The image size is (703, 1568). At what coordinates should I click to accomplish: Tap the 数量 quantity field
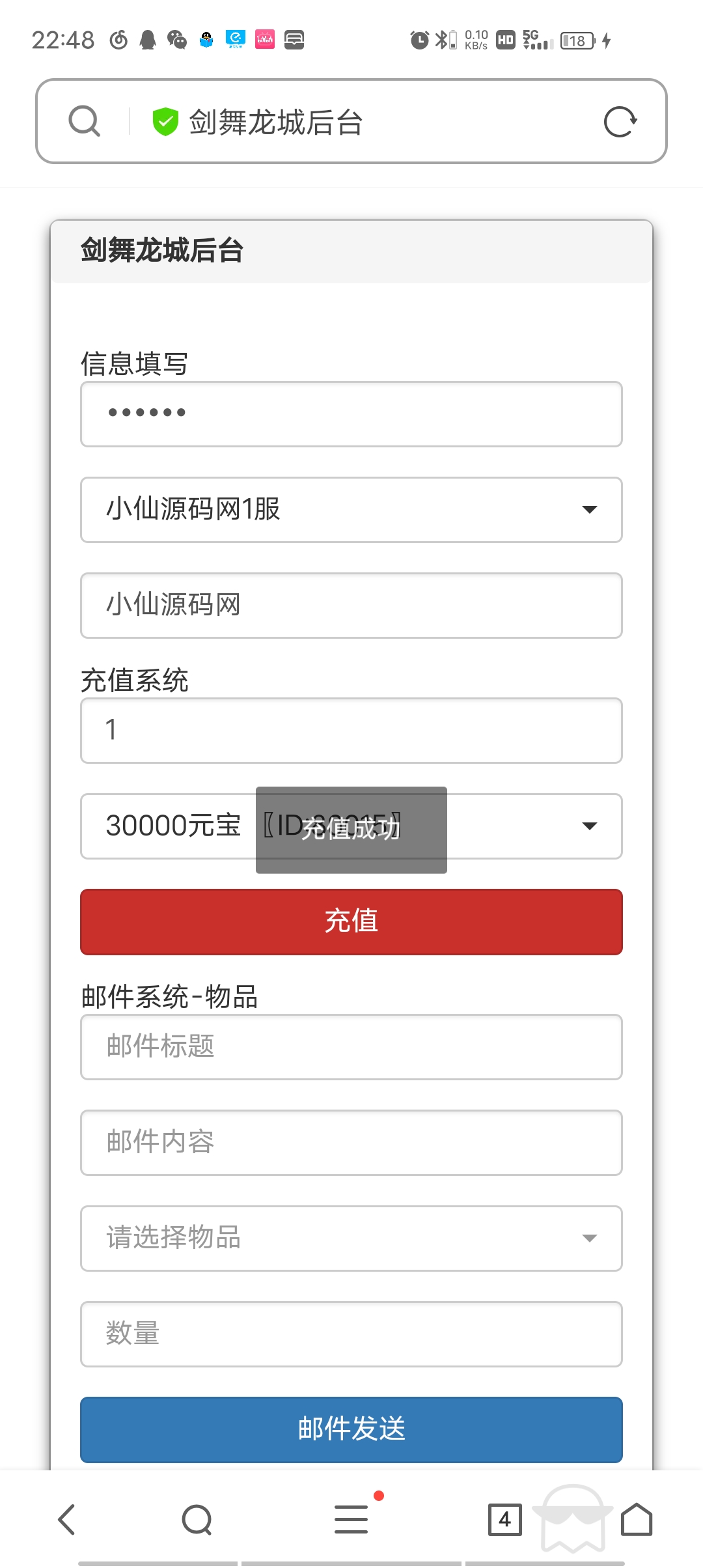(x=351, y=1334)
